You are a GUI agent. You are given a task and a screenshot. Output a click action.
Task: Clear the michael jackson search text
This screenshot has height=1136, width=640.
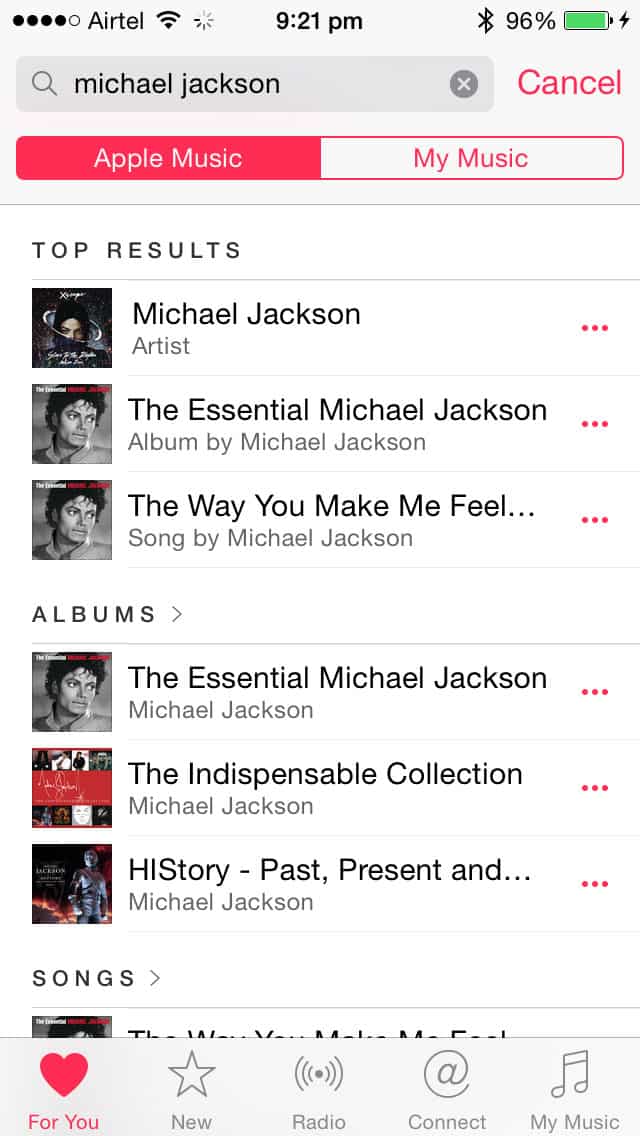point(464,85)
